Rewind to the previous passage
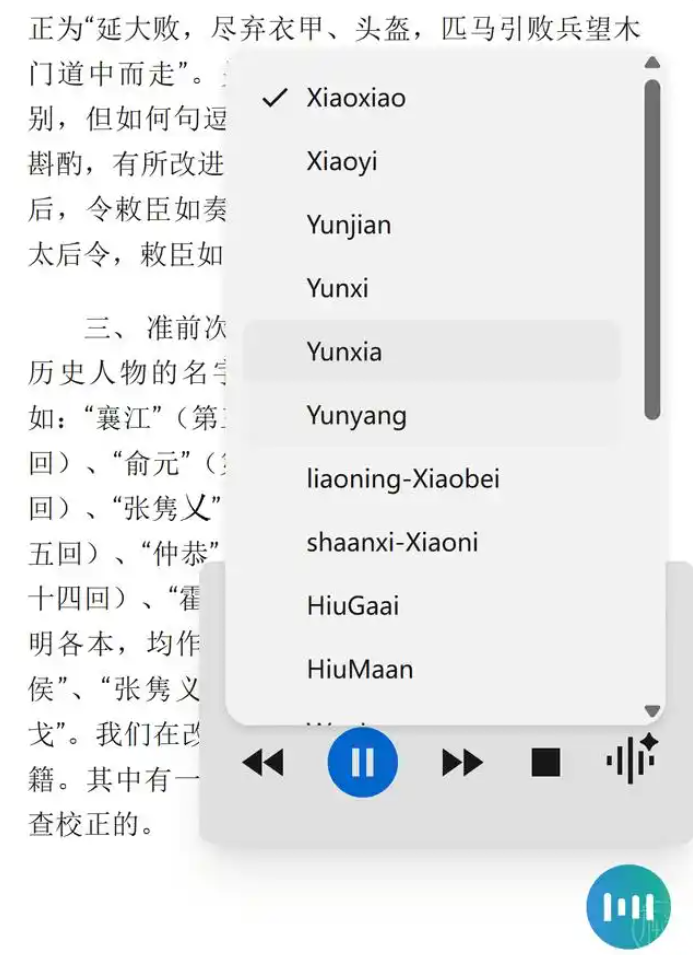693x955 pixels. click(263, 763)
